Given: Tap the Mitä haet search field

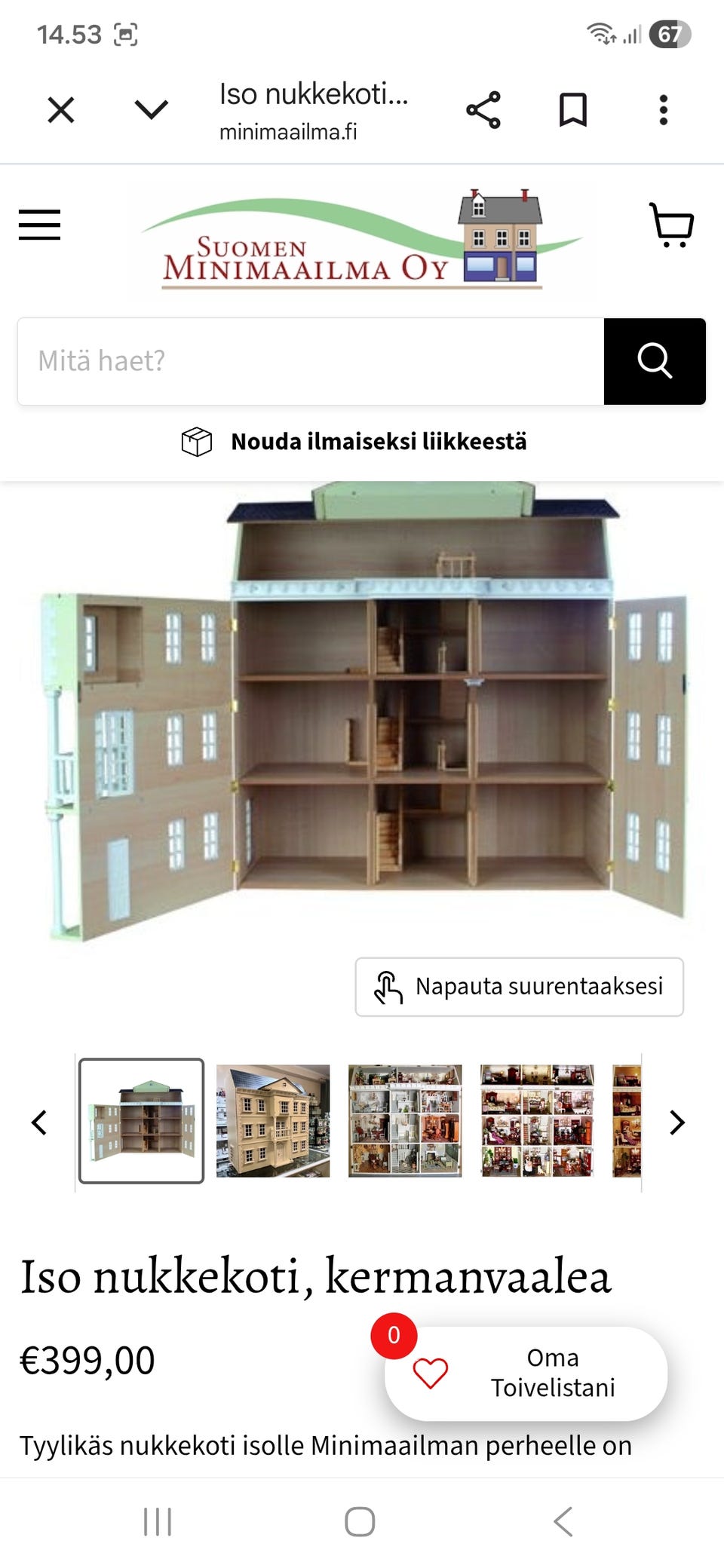Looking at the screenshot, I should pos(302,362).
